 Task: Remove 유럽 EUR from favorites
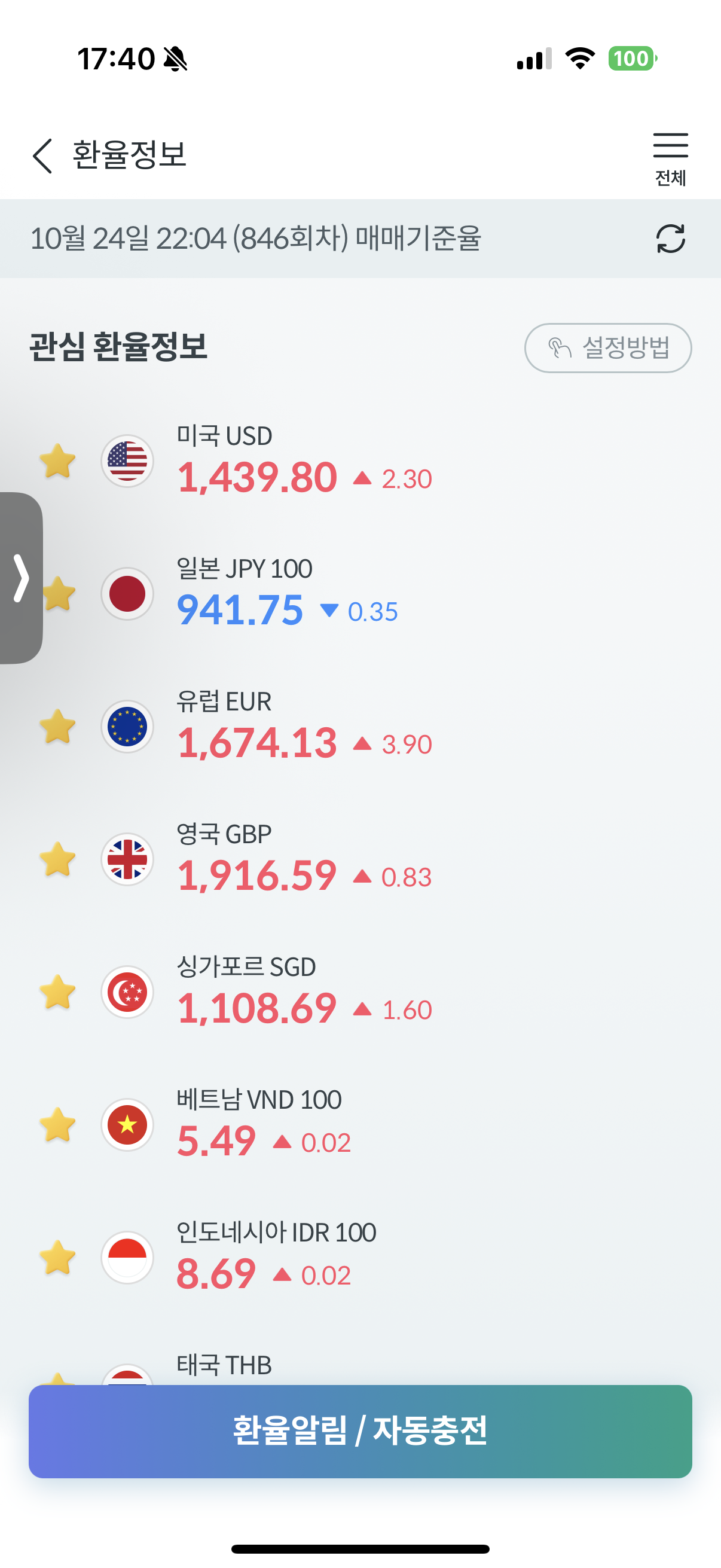click(58, 727)
